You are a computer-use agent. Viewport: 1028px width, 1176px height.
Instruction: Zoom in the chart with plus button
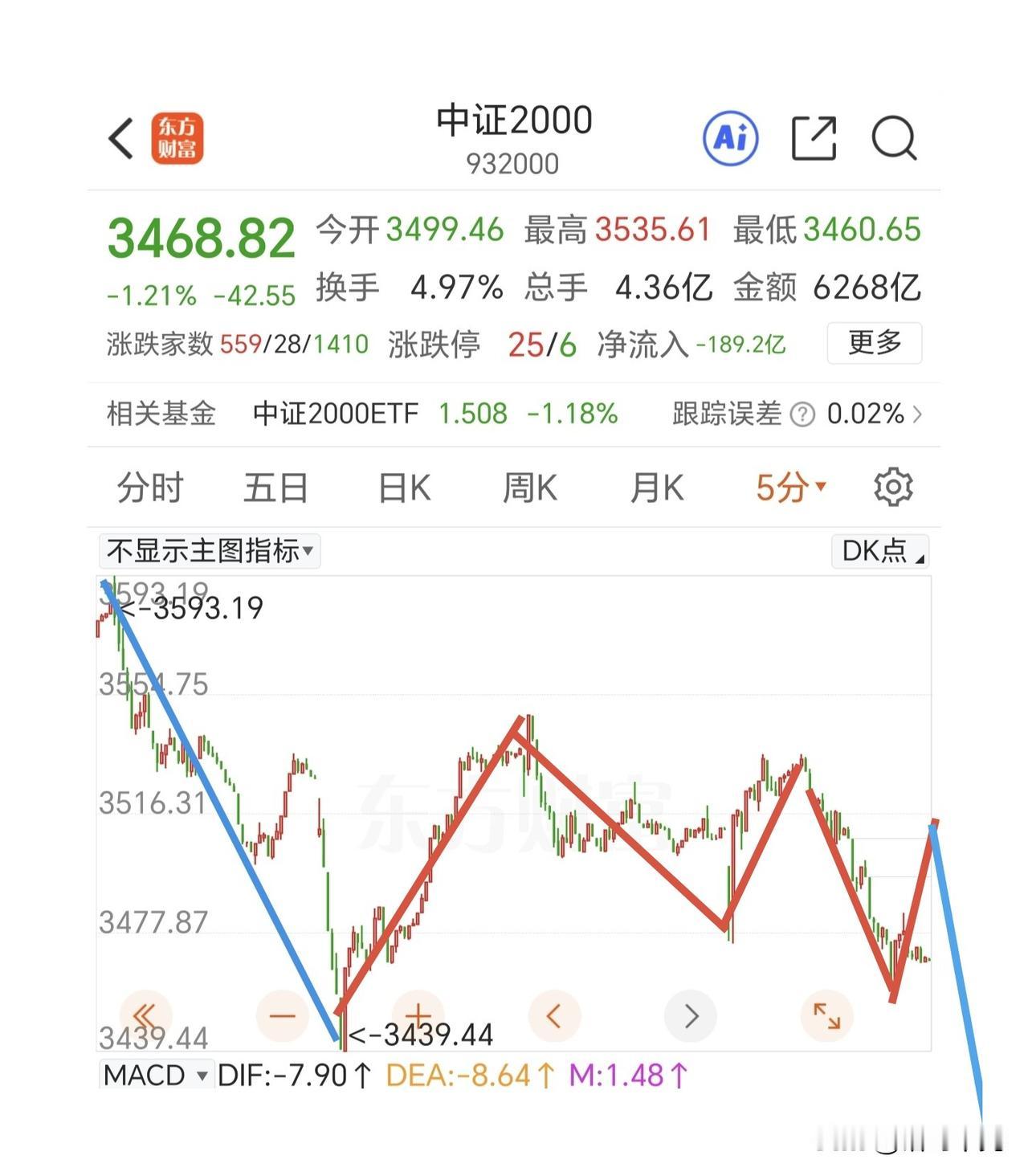(x=418, y=1016)
